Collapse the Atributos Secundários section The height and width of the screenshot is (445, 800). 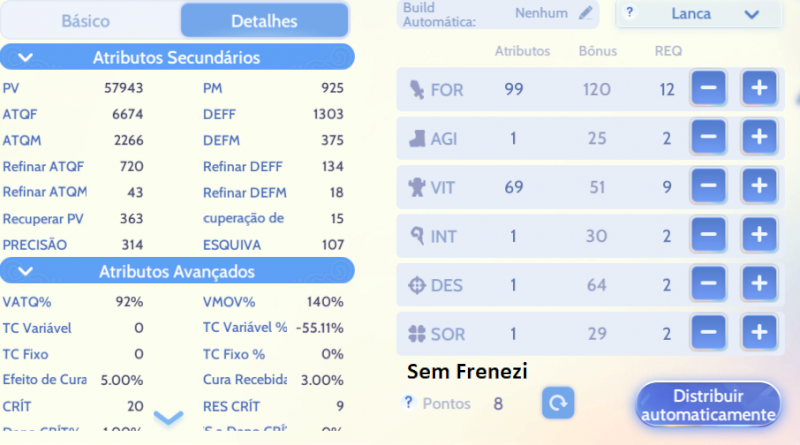[x=27, y=58]
